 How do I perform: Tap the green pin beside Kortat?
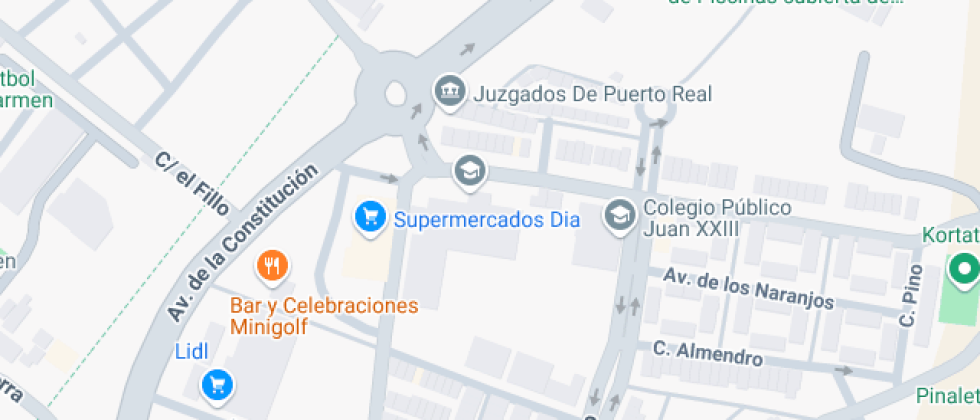coord(963,269)
